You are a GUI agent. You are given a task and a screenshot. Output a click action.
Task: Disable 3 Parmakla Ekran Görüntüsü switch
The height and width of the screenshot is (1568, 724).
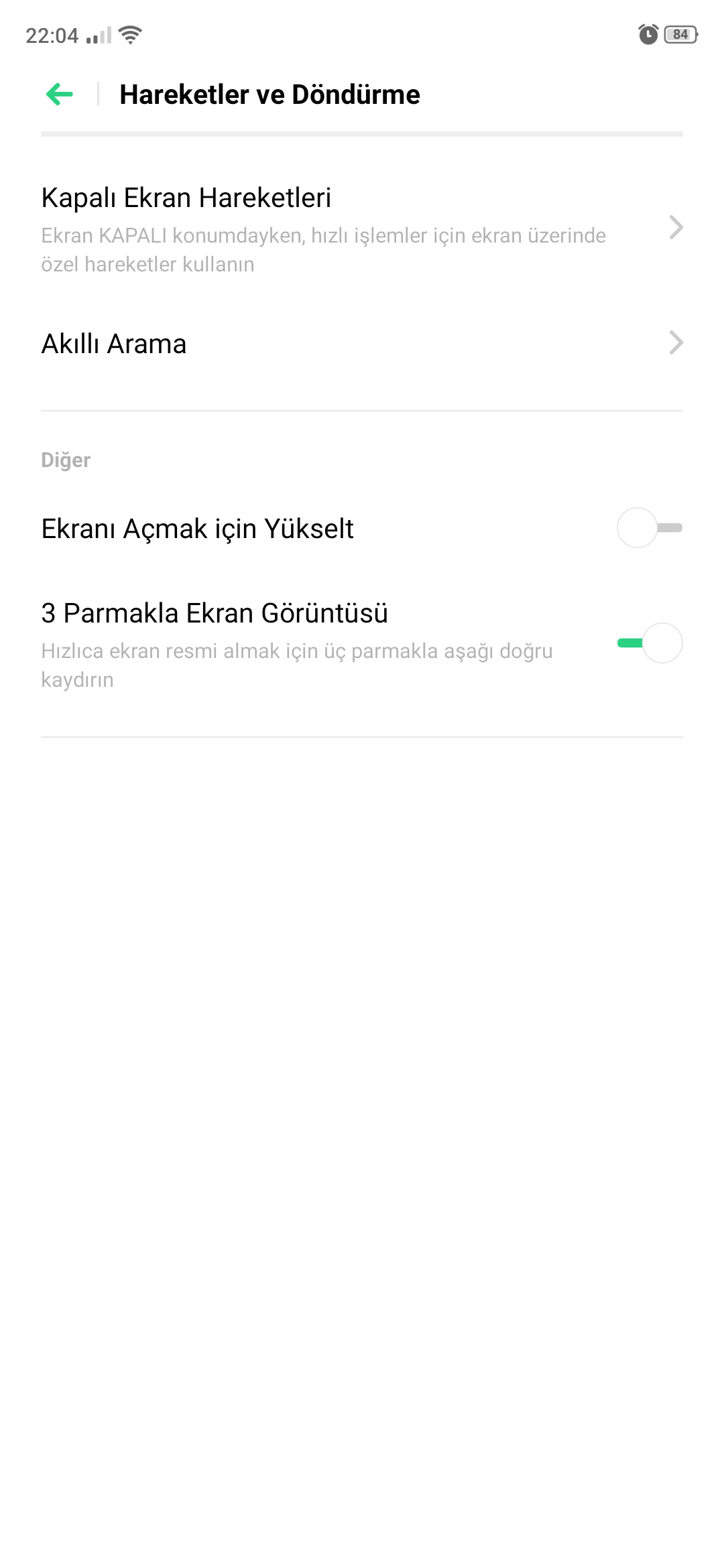650,643
